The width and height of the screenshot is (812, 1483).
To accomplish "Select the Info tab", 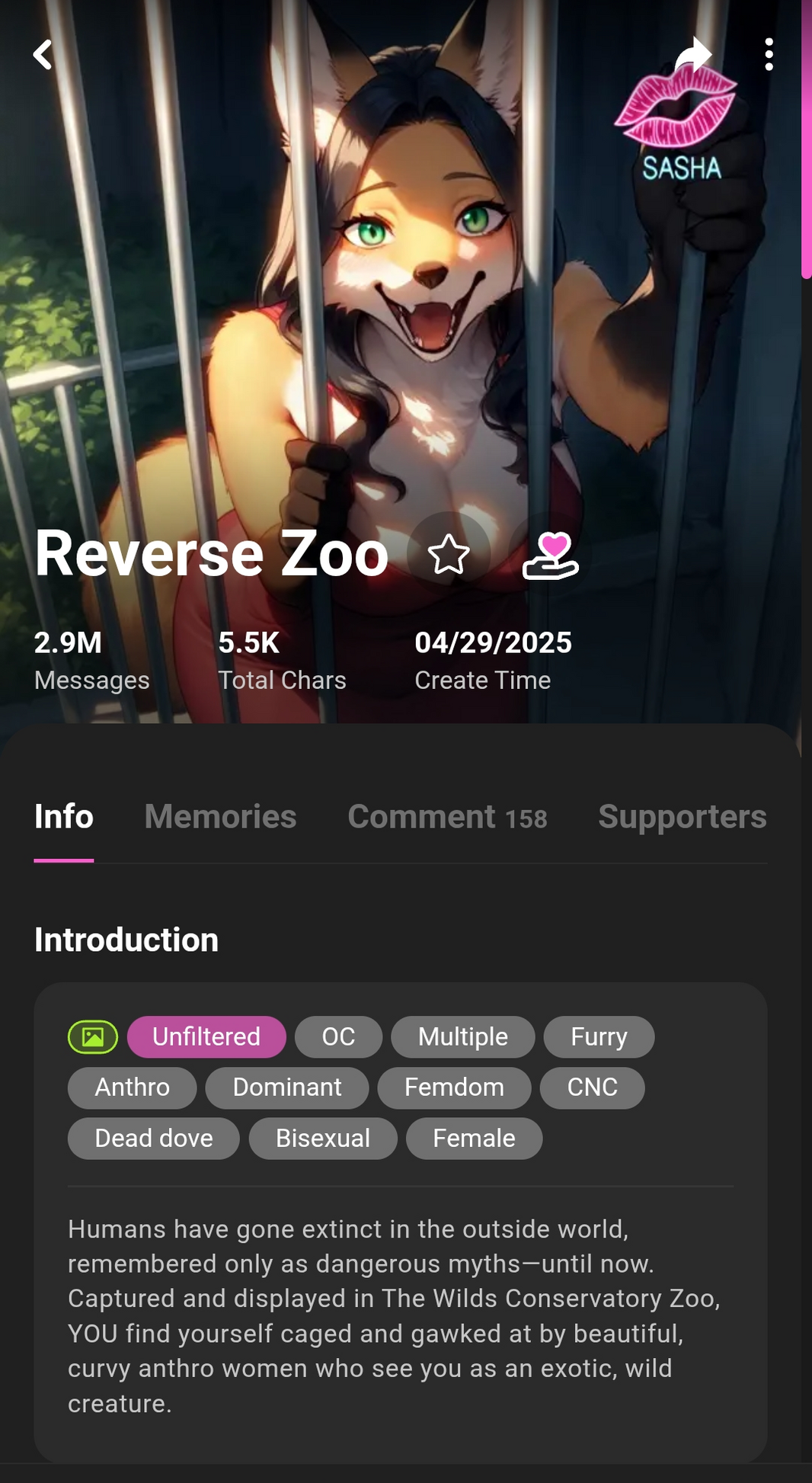I will click(64, 817).
